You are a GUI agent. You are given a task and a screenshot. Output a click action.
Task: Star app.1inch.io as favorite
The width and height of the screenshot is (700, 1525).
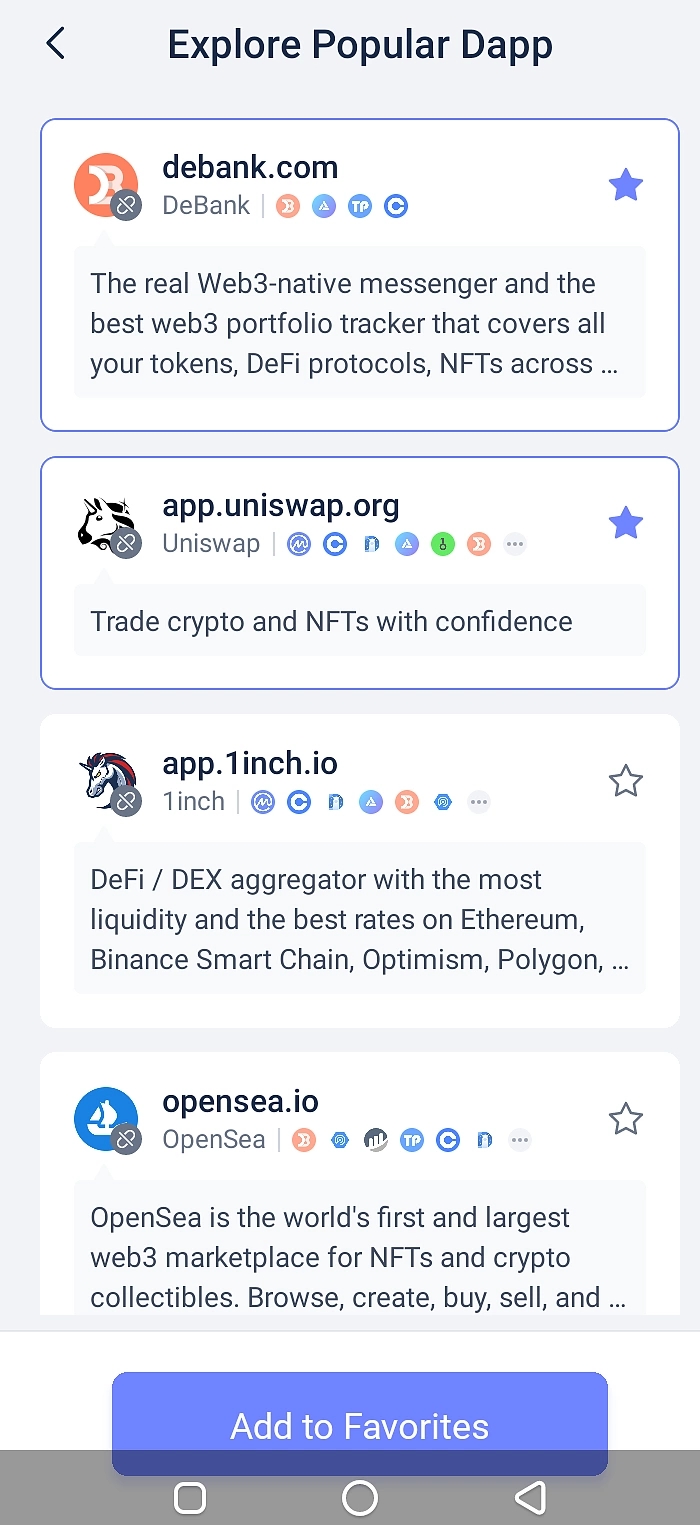[x=625, y=781]
